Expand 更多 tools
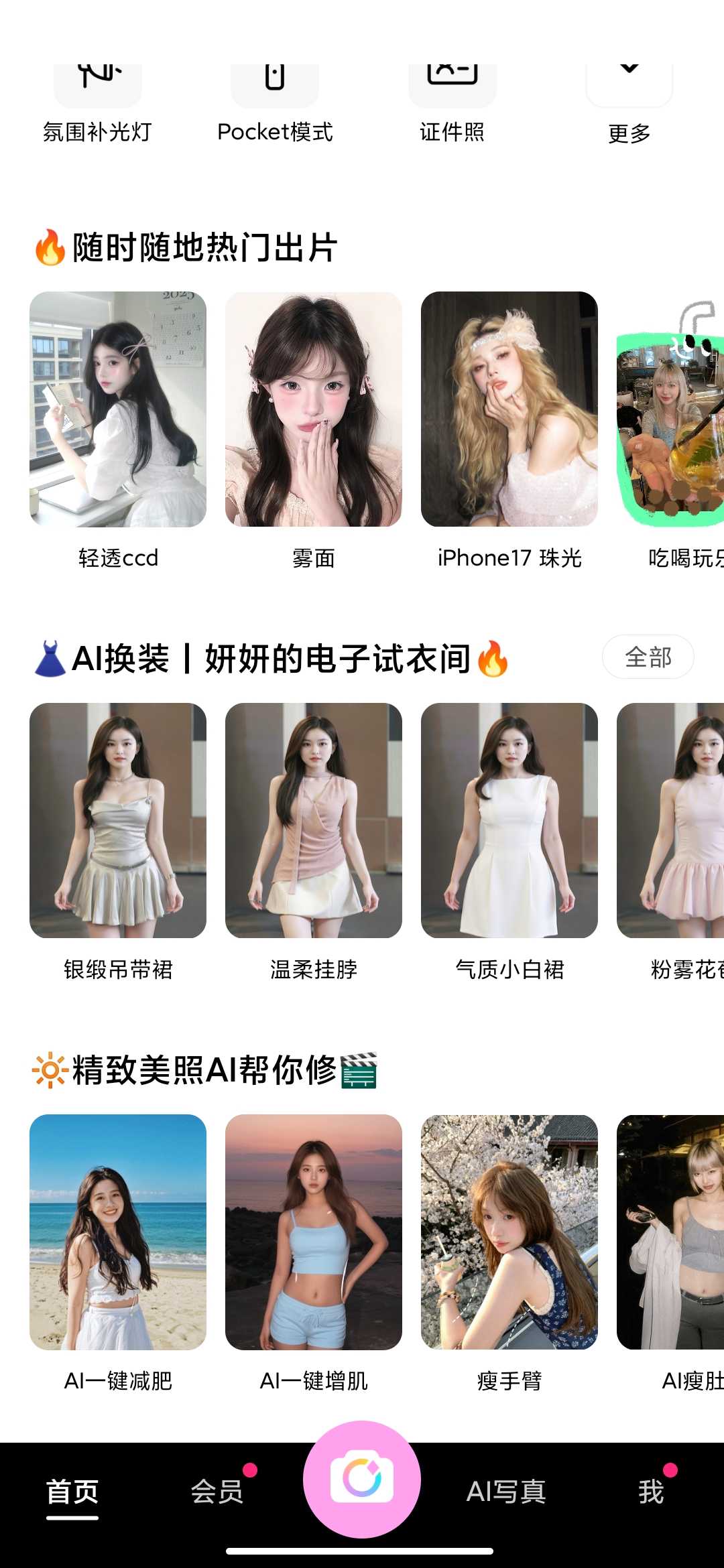The width and height of the screenshot is (724, 1568). click(629, 101)
